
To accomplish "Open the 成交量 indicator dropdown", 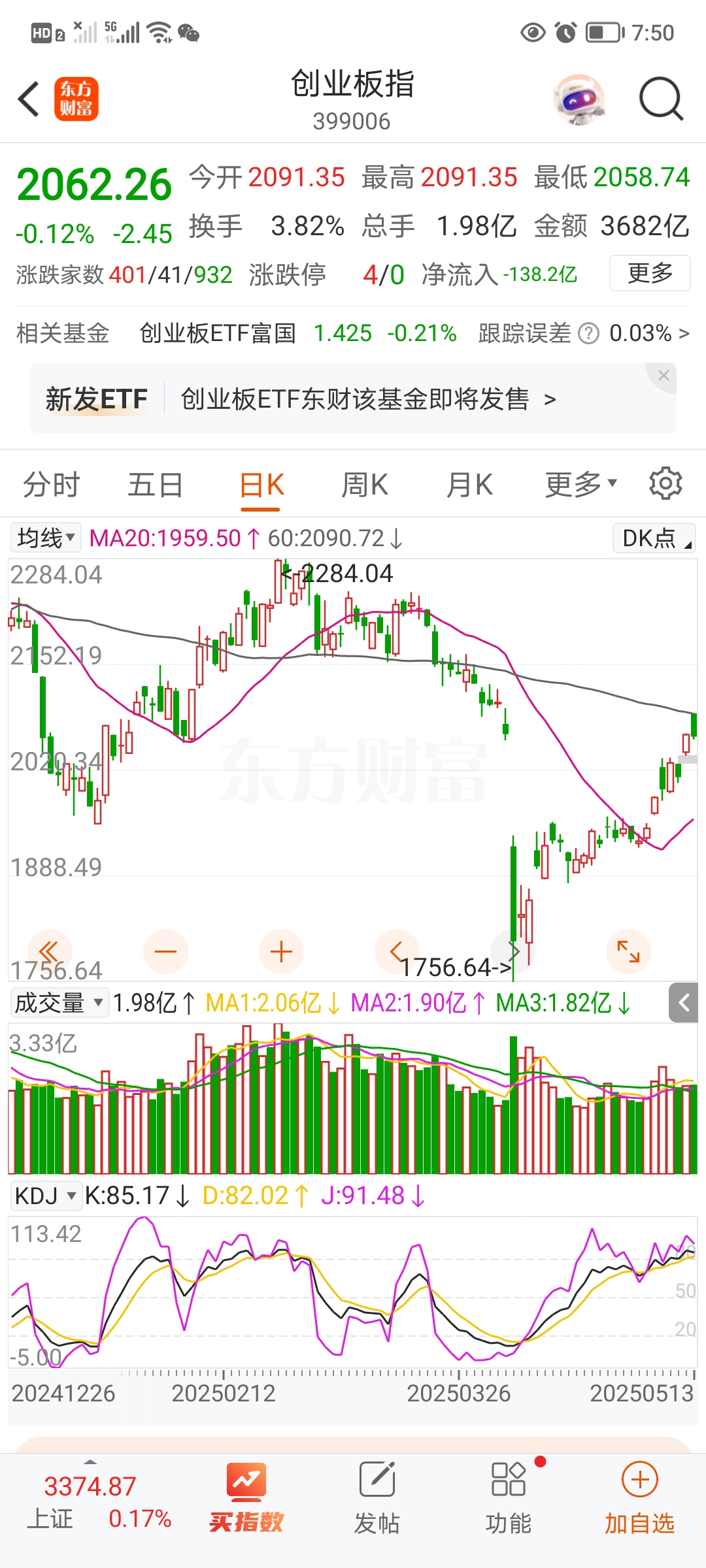I will [59, 1003].
